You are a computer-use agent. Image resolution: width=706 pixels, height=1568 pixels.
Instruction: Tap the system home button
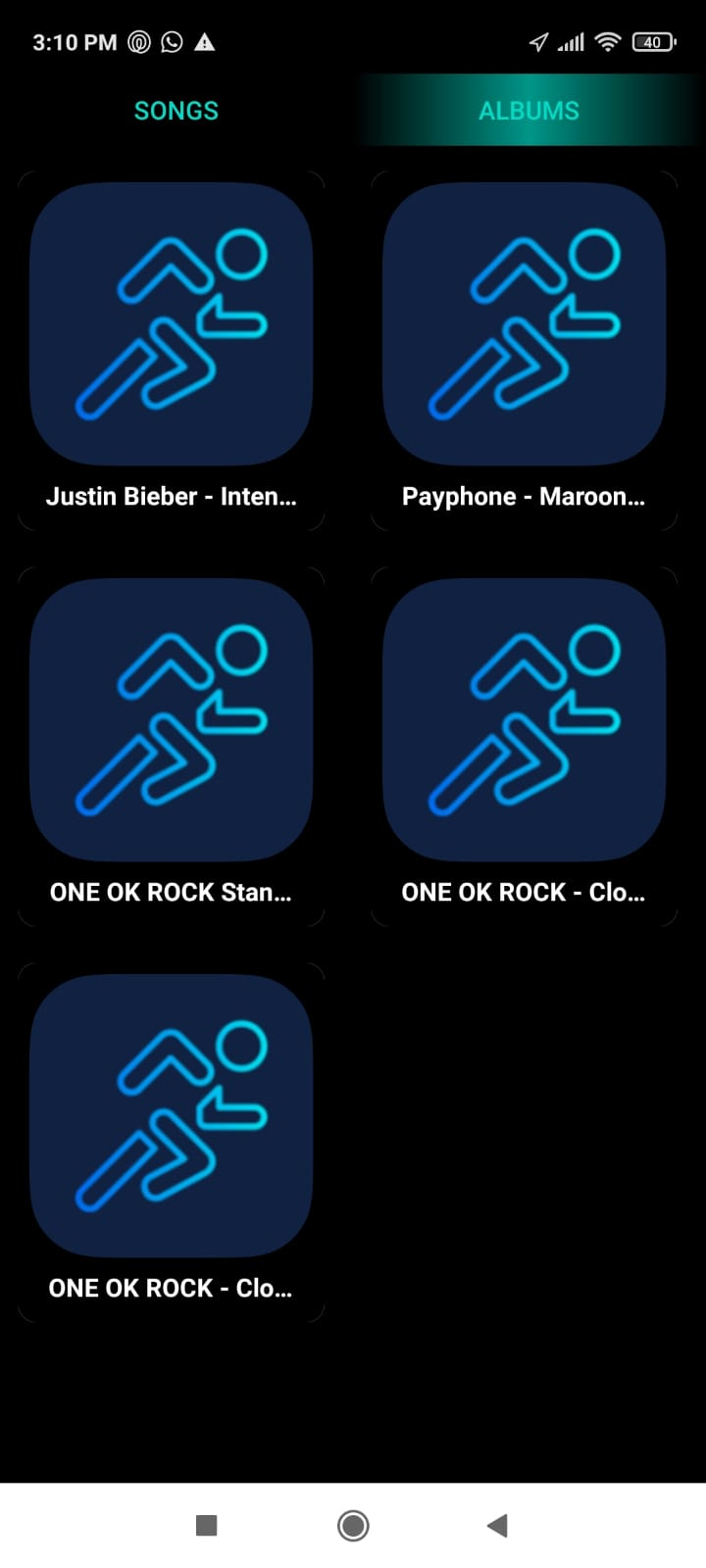coord(353,1525)
